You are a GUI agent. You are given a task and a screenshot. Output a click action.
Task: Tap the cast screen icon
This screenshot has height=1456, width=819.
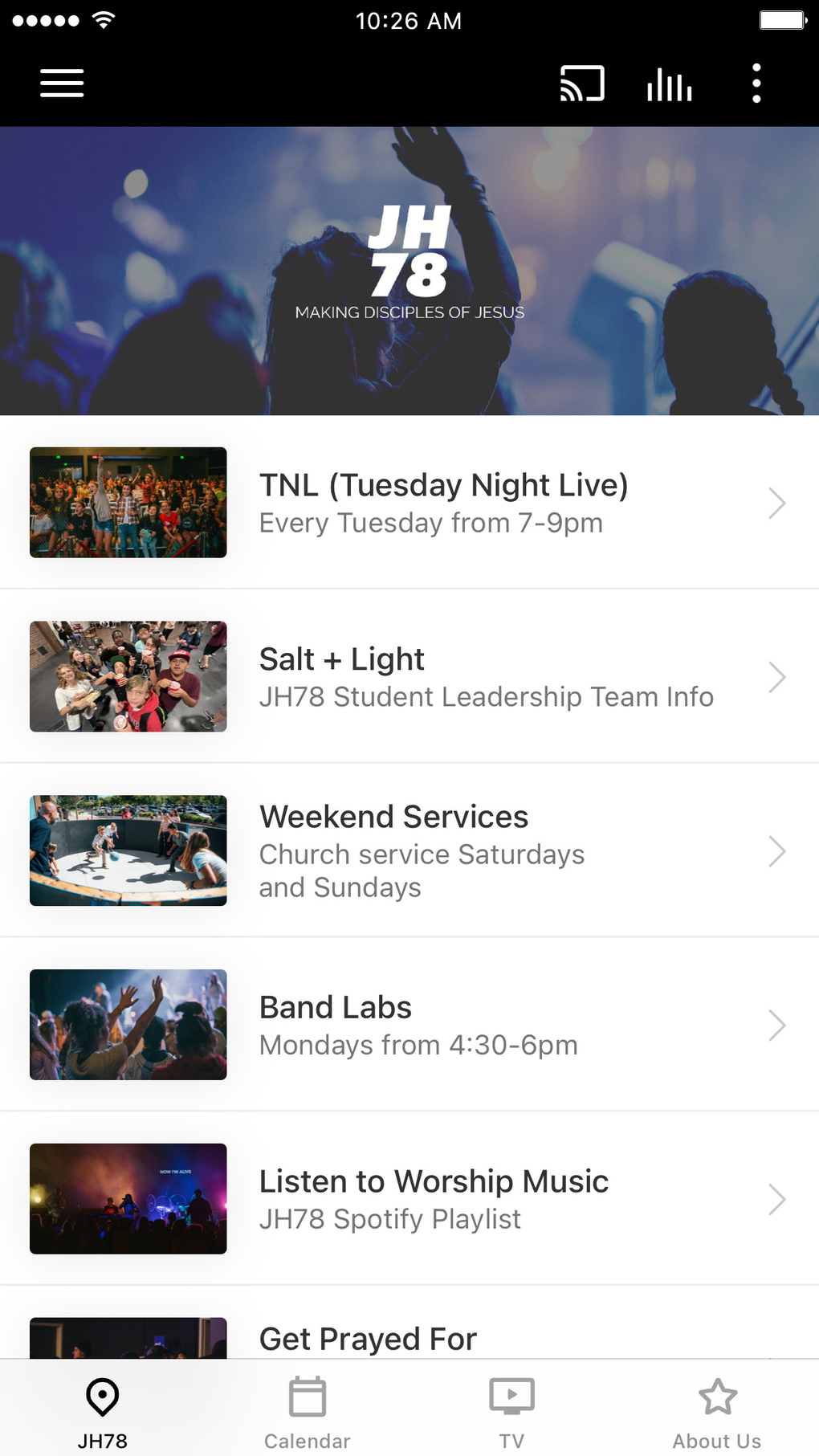click(582, 84)
